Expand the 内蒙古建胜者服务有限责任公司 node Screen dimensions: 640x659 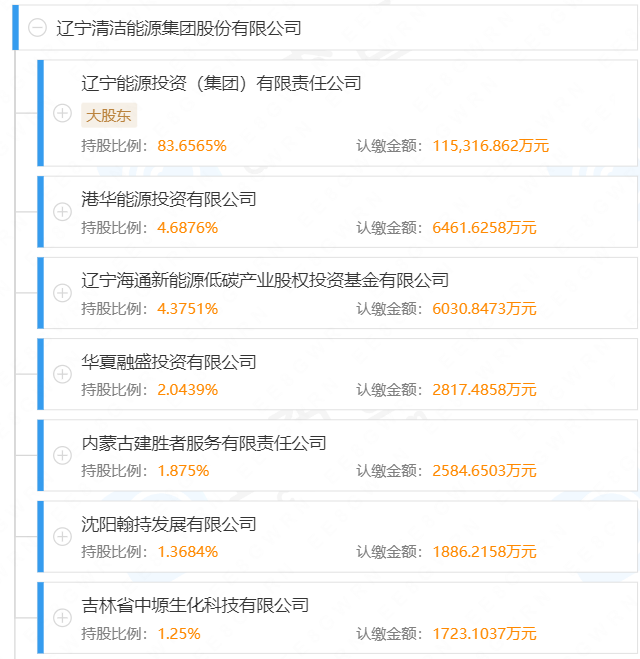coord(62,455)
